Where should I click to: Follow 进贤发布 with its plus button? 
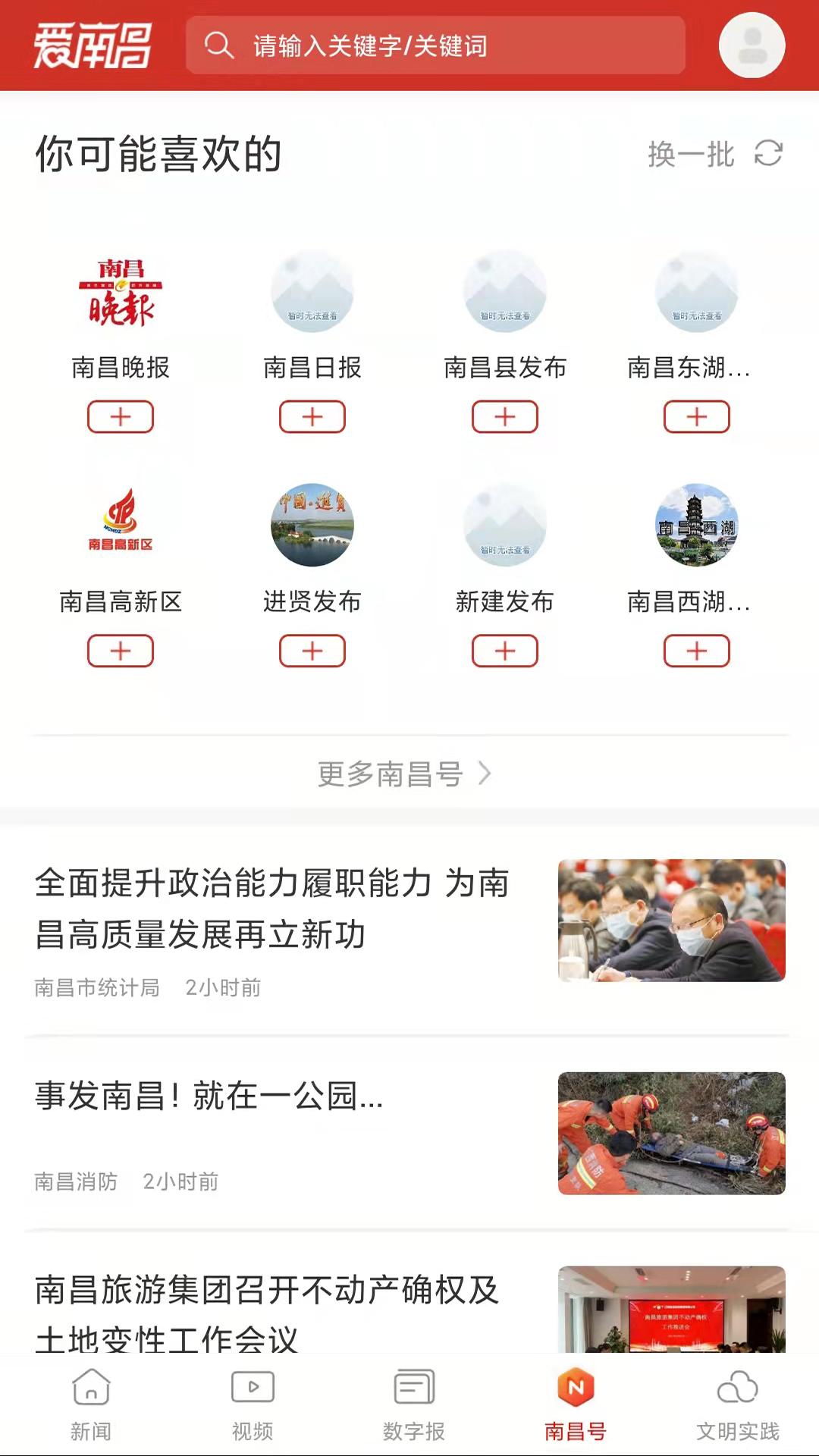[312, 651]
